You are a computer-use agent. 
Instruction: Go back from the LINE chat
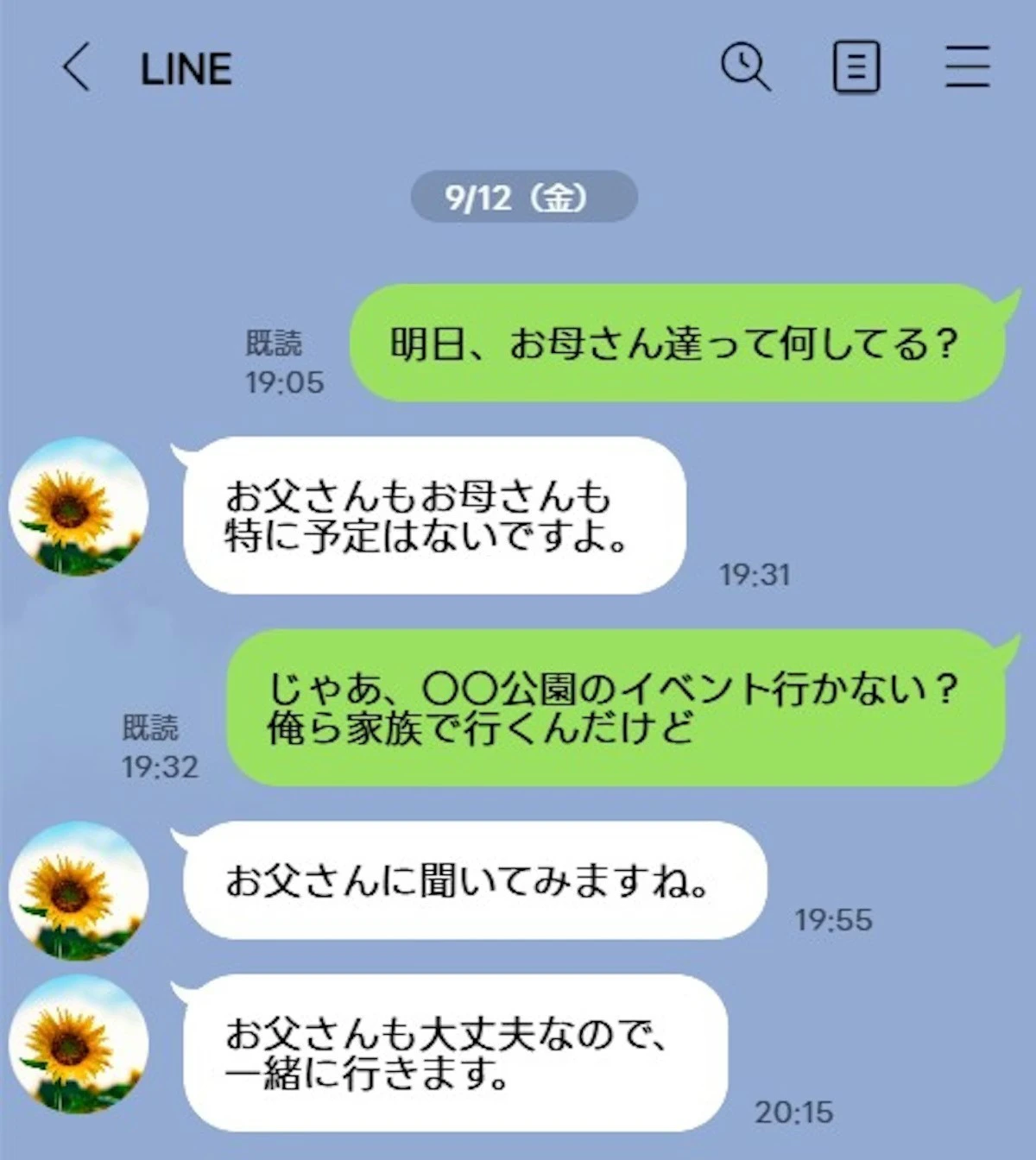click(x=76, y=67)
